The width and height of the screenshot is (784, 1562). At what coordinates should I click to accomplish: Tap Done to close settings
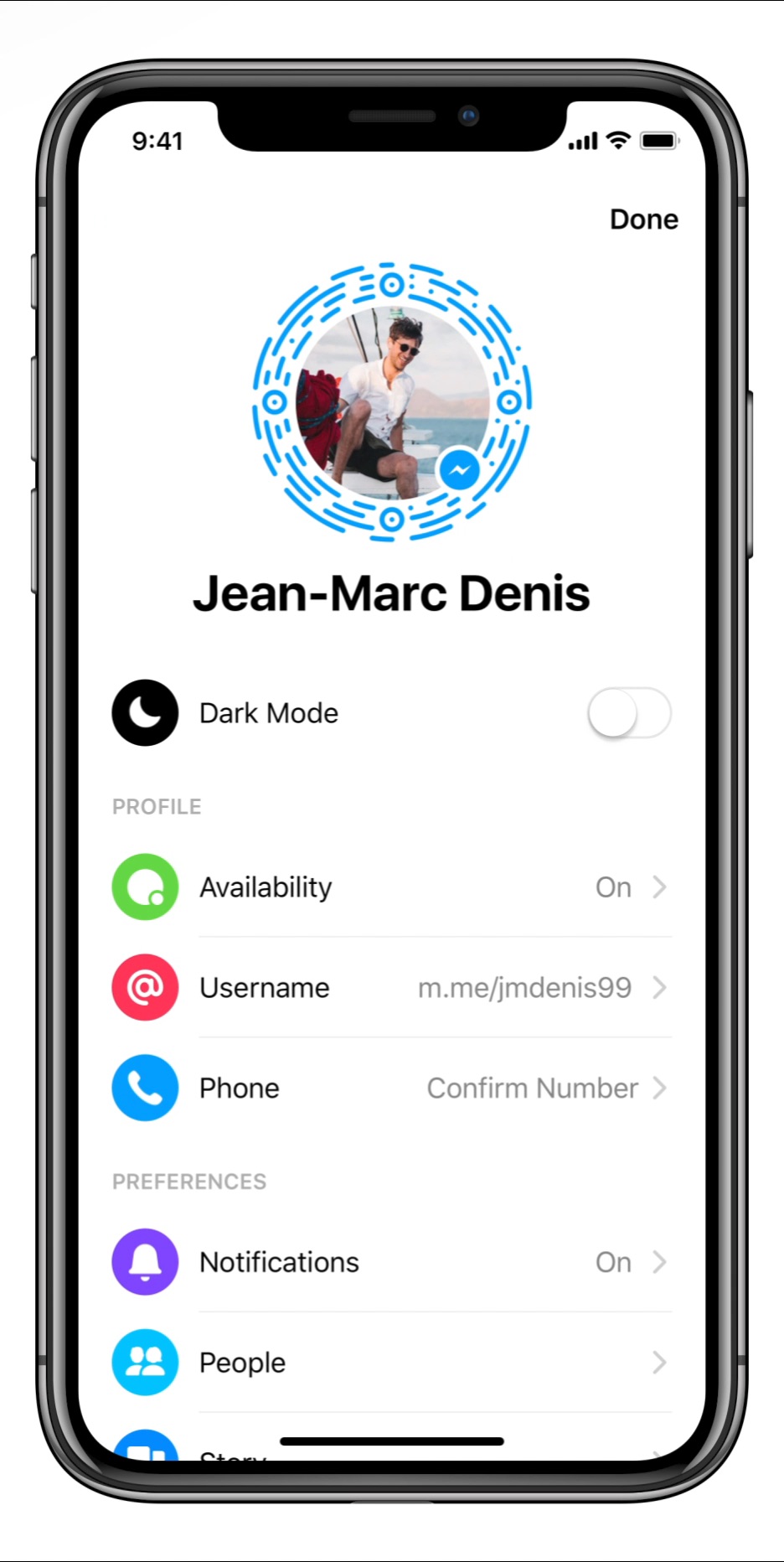click(643, 220)
